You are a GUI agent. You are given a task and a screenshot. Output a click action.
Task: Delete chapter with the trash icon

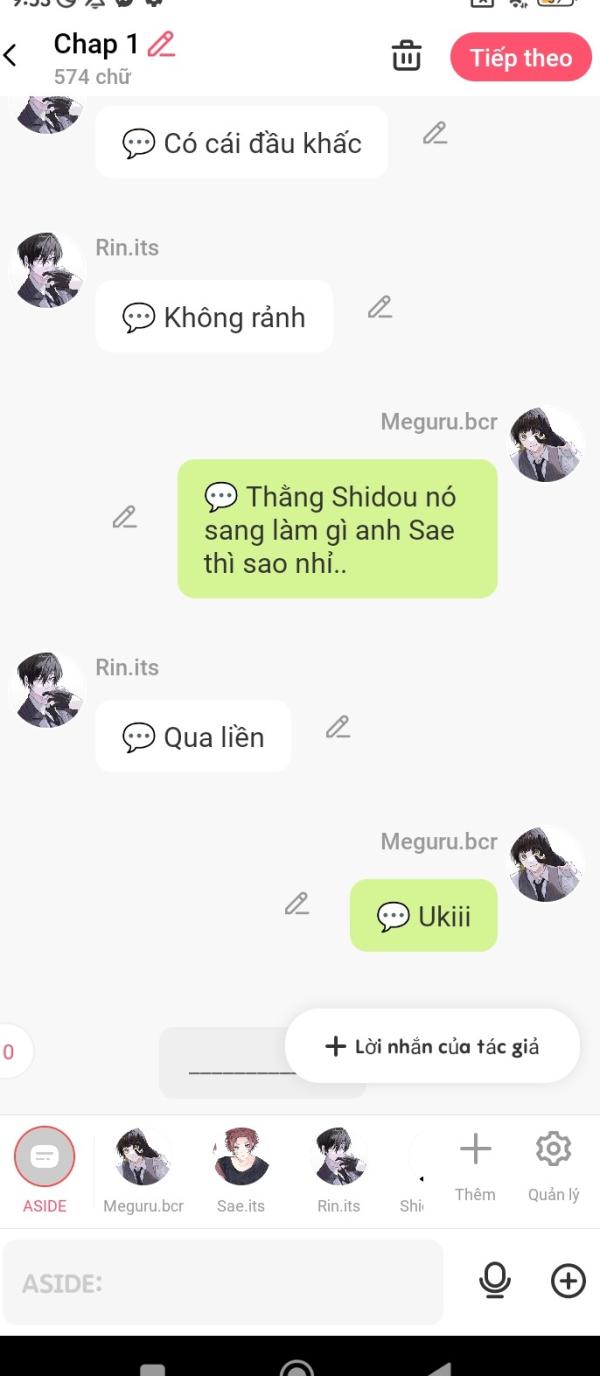(406, 57)
